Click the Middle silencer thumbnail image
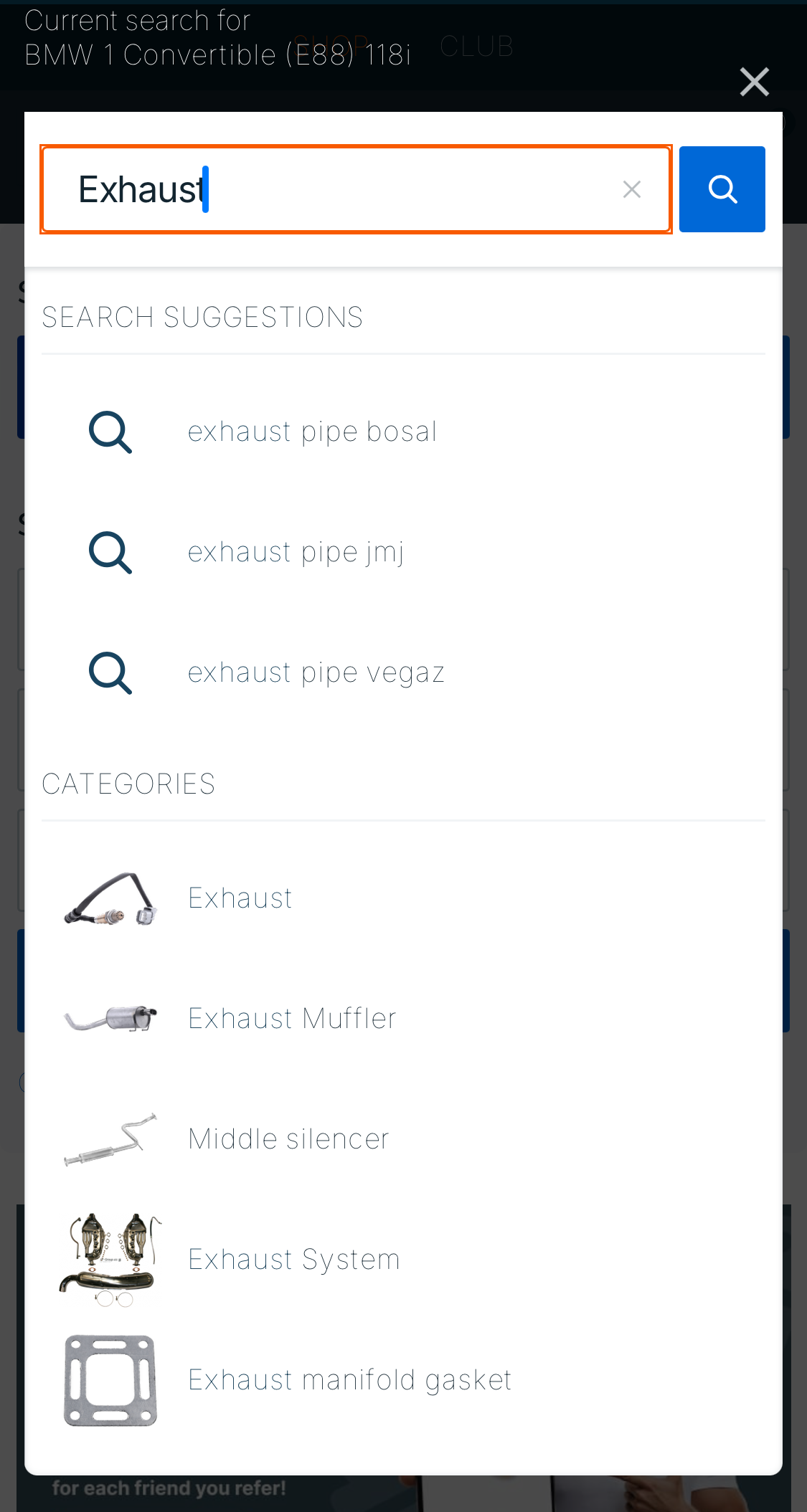Image resolution: width=807 pixels, height=1512 pixels. (109, 1140)
